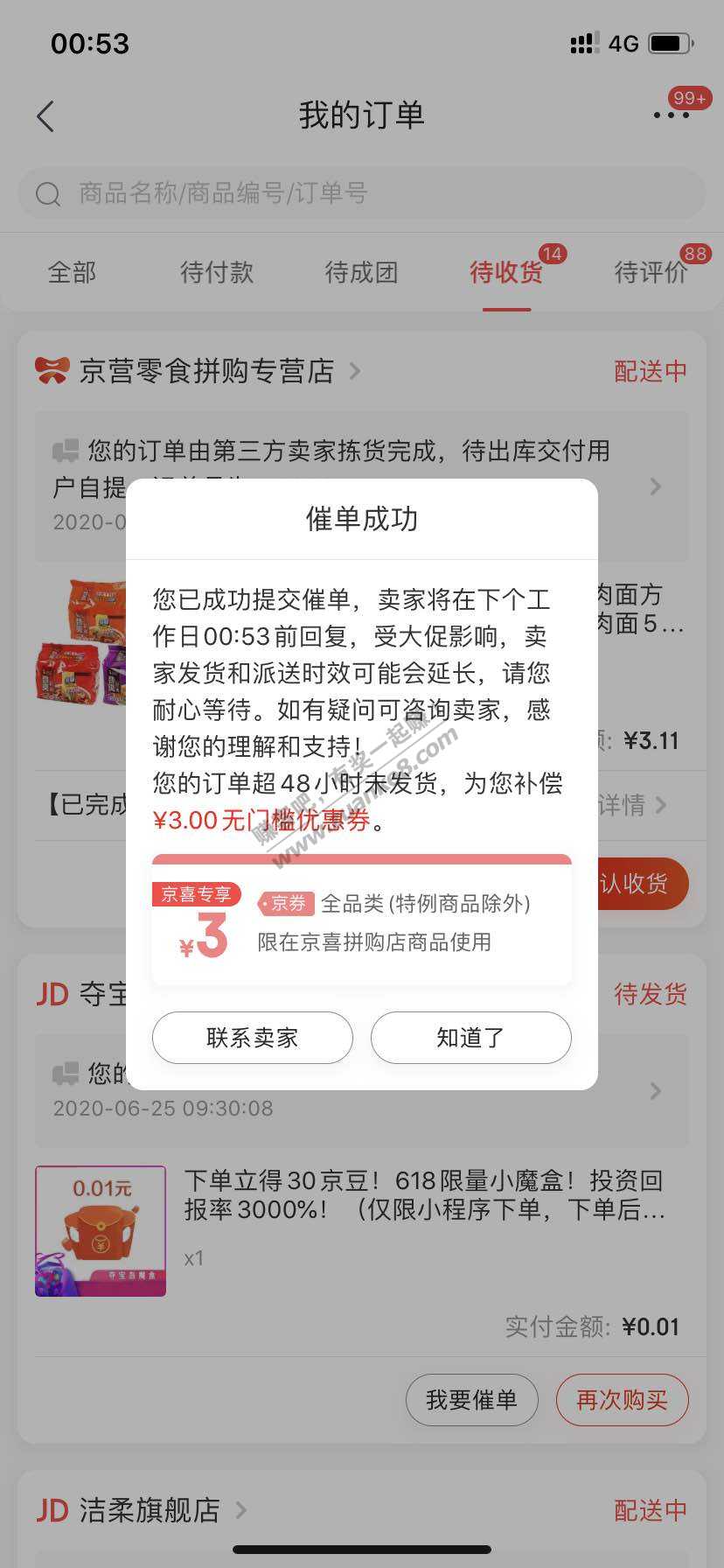Open the order search field
This screenshot has height=1568, width=724.
(361, 193)
